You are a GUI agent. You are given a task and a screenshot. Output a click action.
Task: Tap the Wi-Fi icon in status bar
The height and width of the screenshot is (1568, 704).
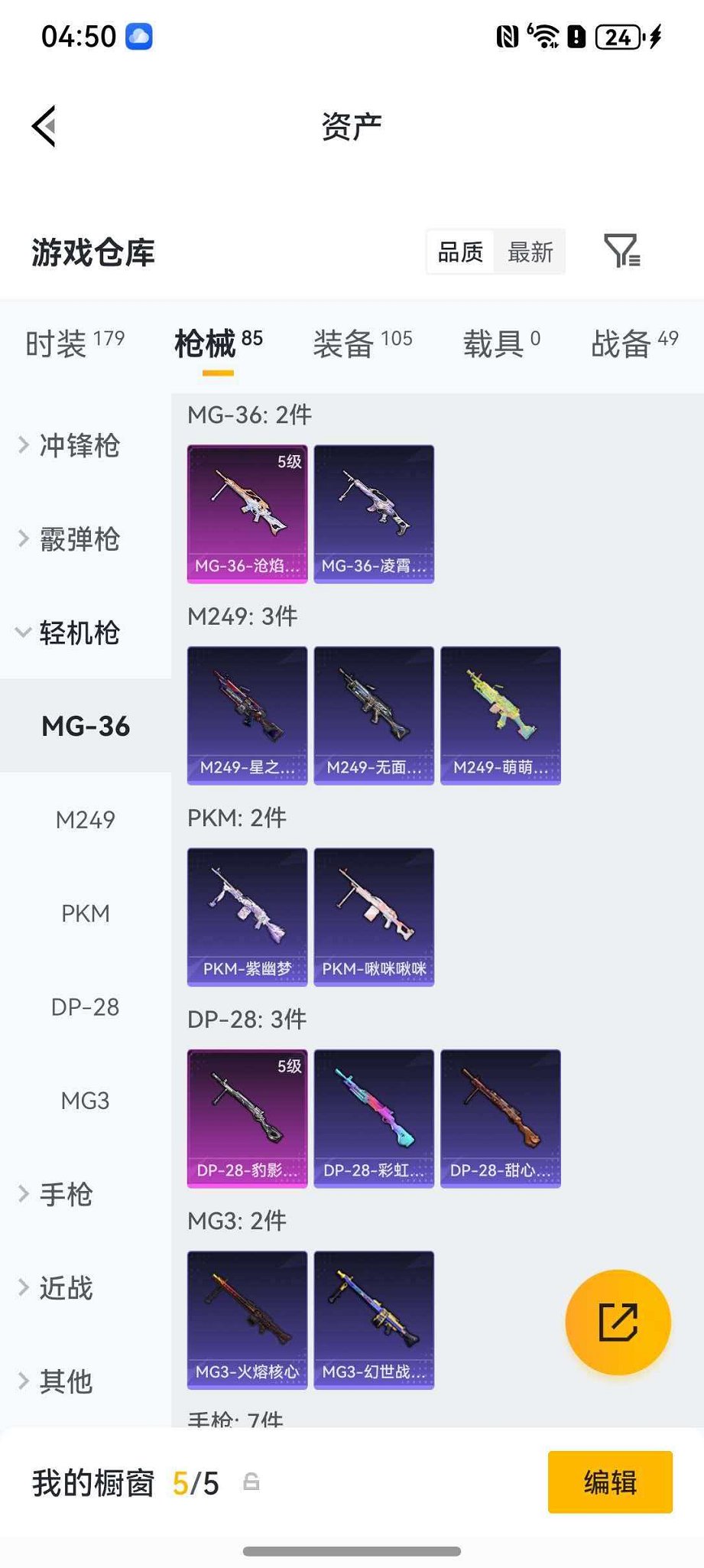coord(545,34)
